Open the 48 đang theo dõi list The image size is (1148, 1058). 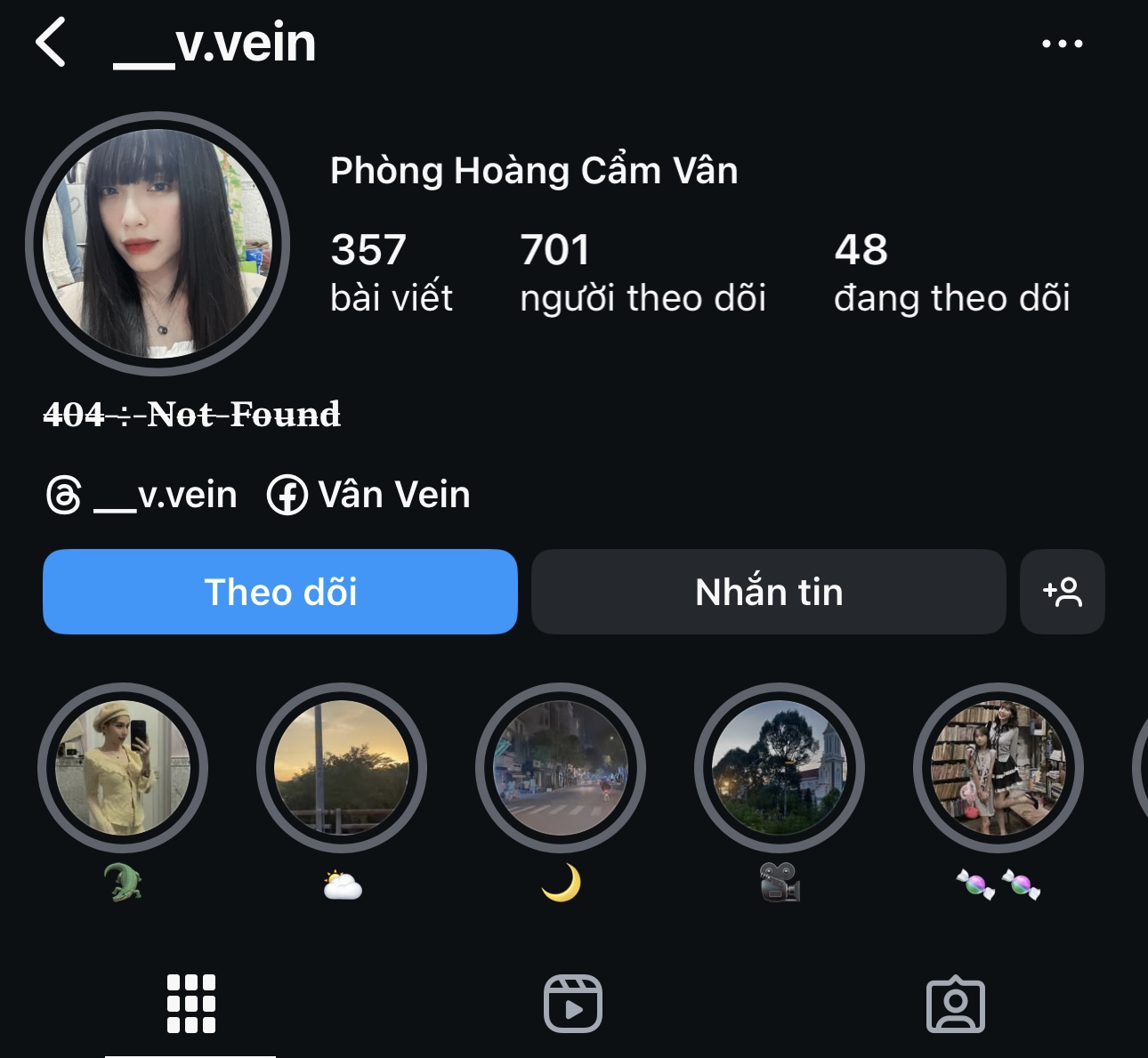(x=950, y=272)
